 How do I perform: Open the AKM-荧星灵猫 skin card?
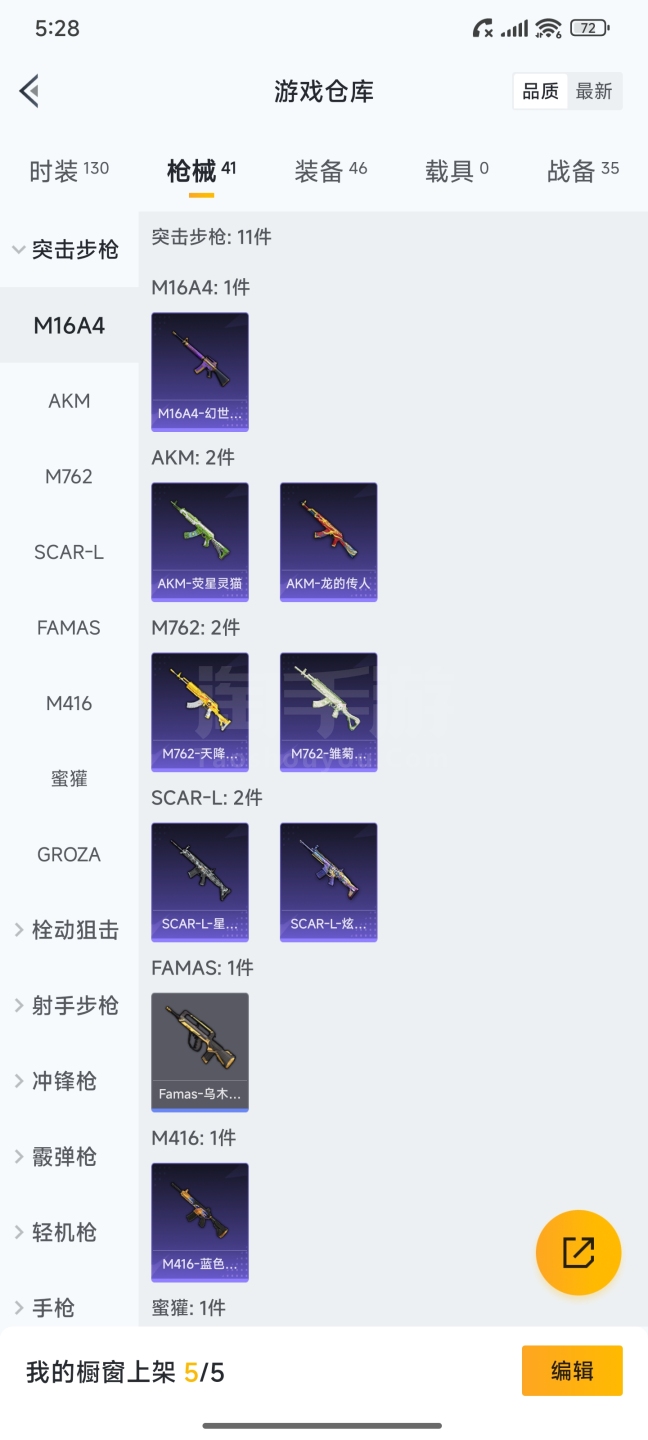click(x=200, y=542)
